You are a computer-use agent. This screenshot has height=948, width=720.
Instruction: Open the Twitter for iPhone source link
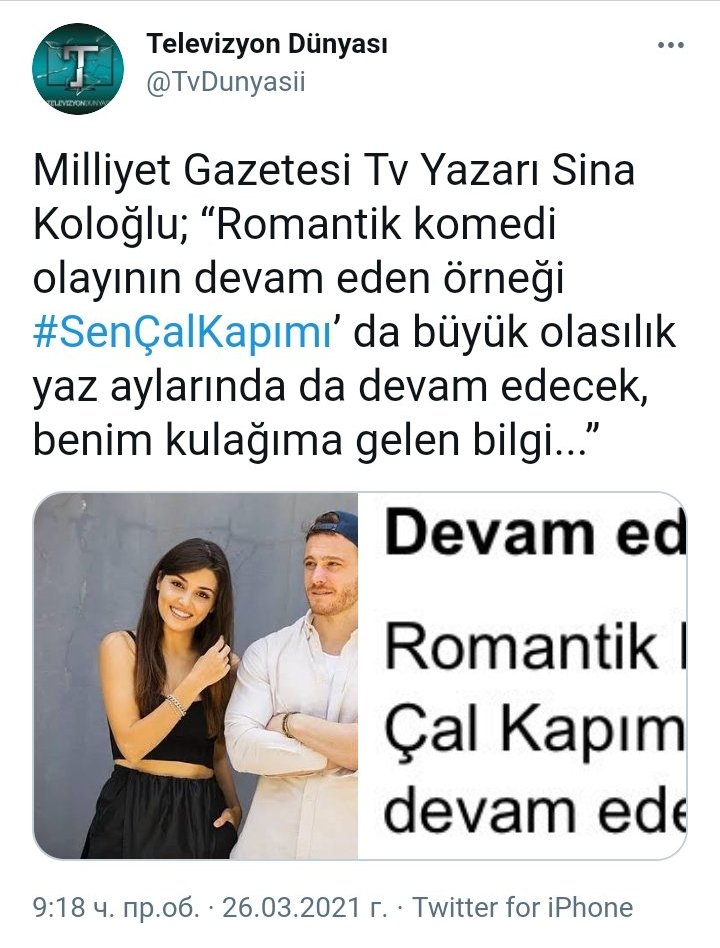523,908
